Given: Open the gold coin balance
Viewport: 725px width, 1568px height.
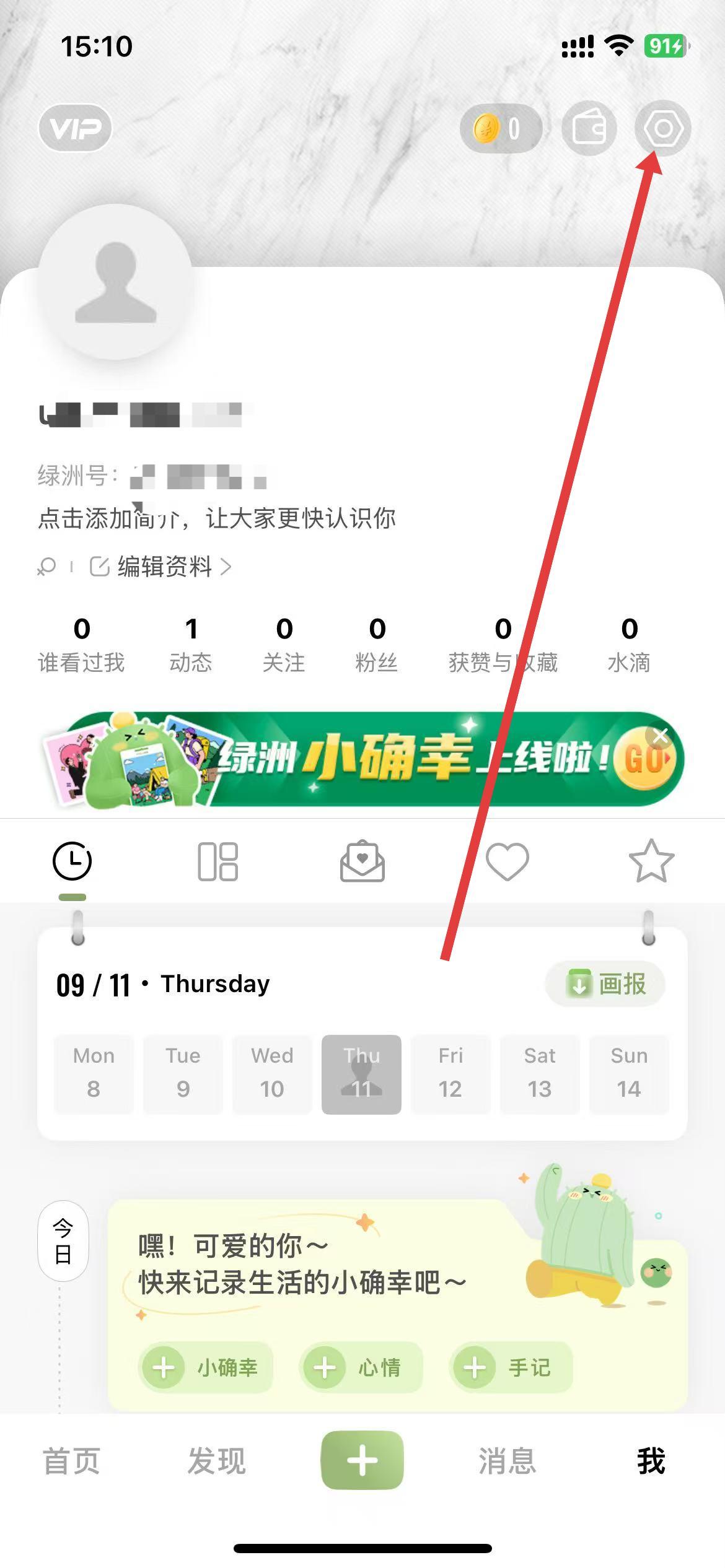Looking at the screenshot, I should pyautogui.click(x=500, y=129).
